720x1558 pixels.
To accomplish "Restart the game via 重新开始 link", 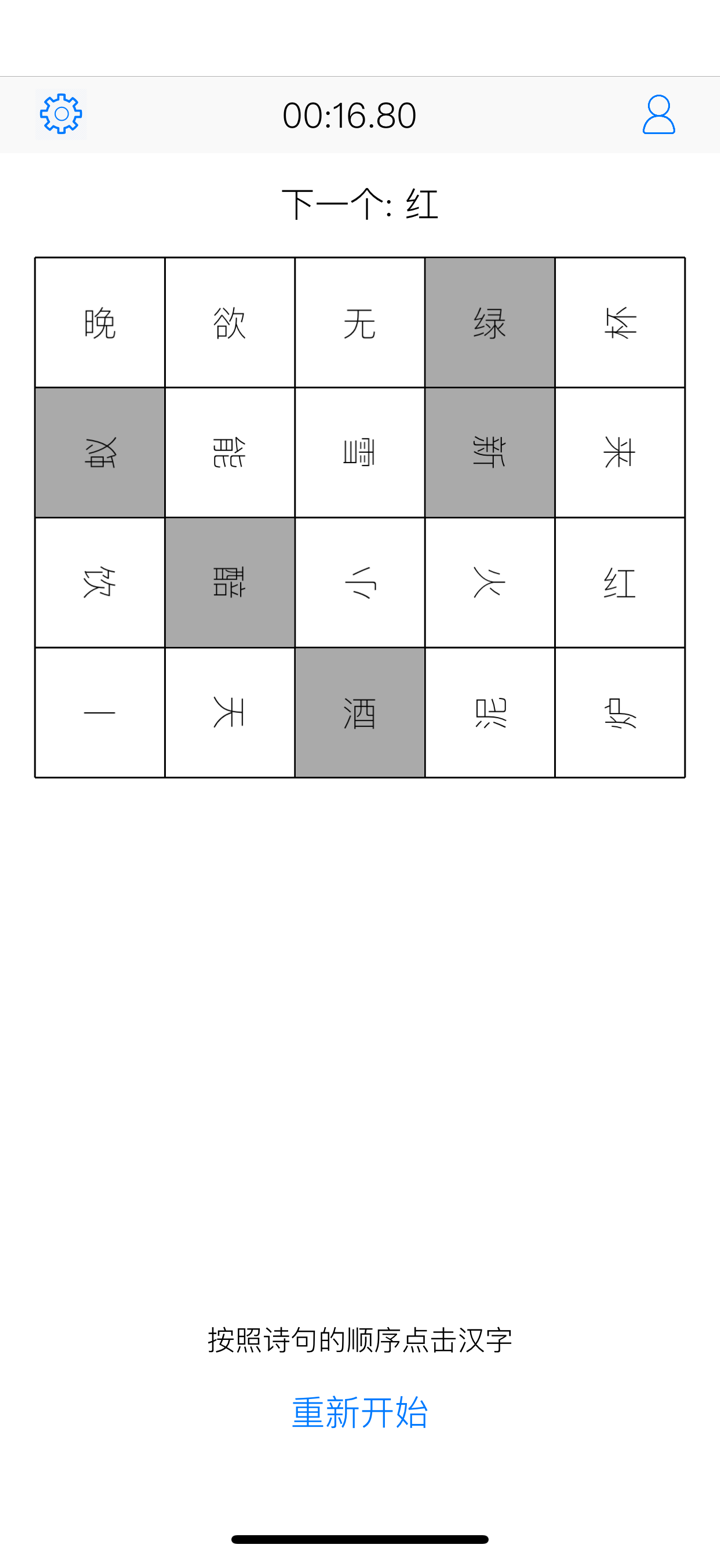I will [359, 1411].
